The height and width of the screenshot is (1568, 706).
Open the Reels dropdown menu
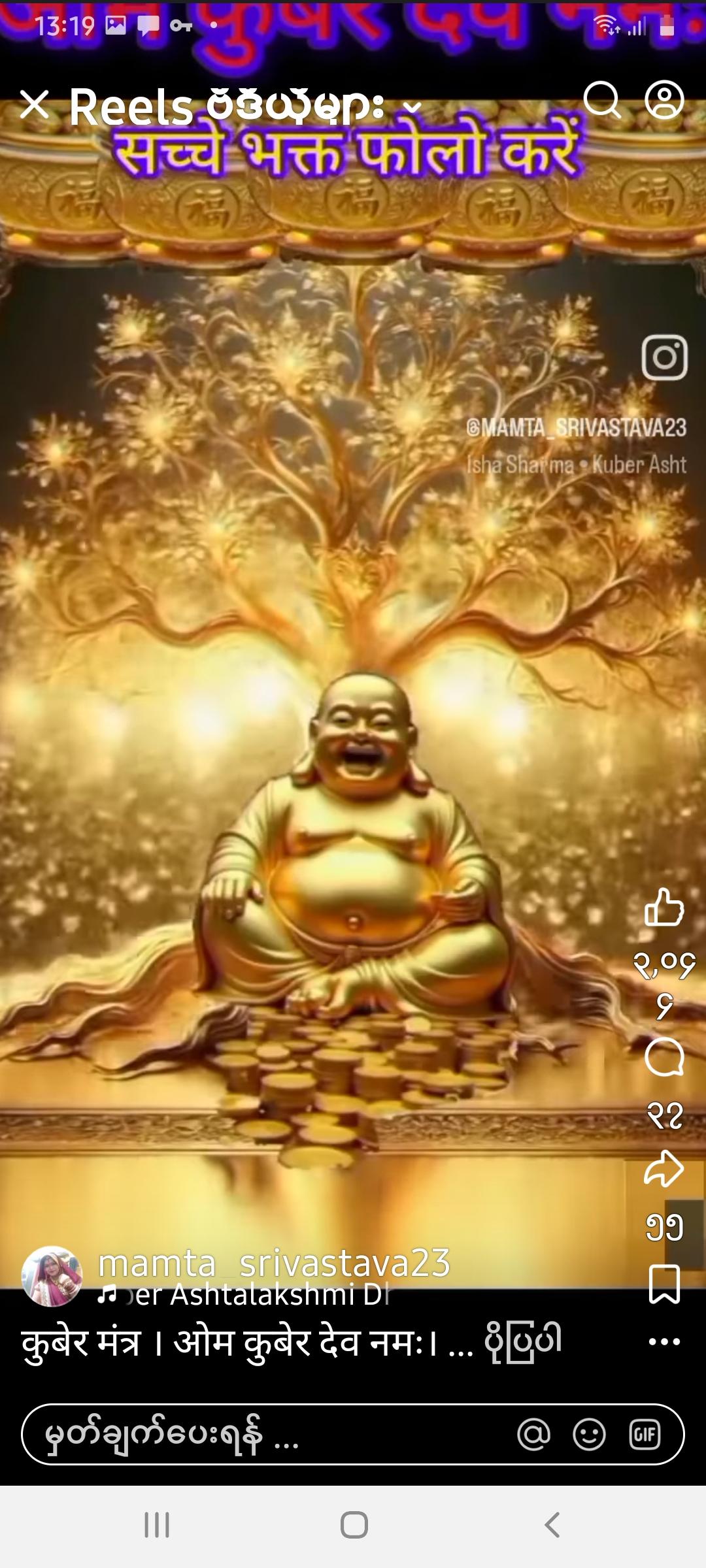411,108
